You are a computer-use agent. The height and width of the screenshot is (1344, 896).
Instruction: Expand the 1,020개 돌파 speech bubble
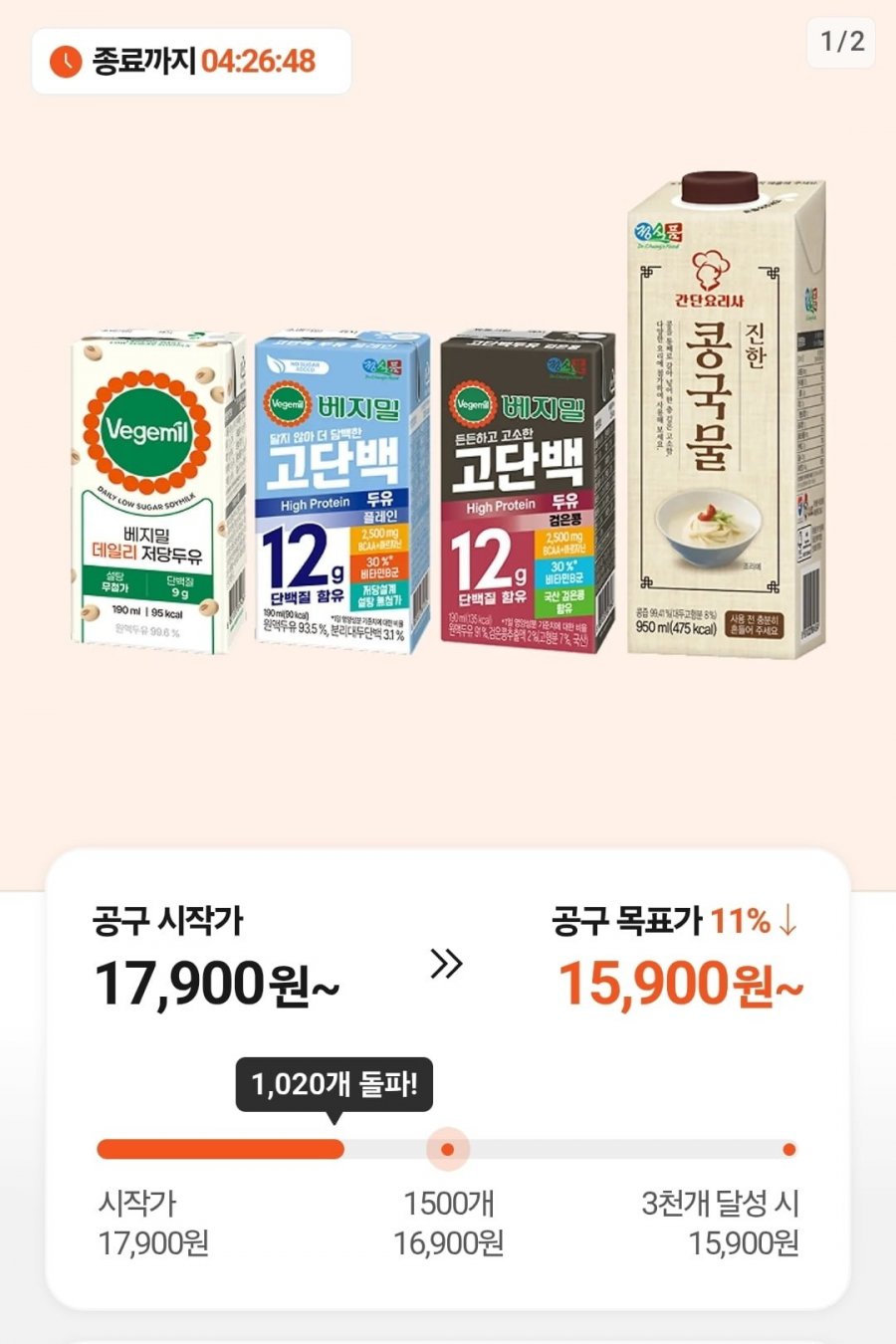click(x=333, y=1085)
